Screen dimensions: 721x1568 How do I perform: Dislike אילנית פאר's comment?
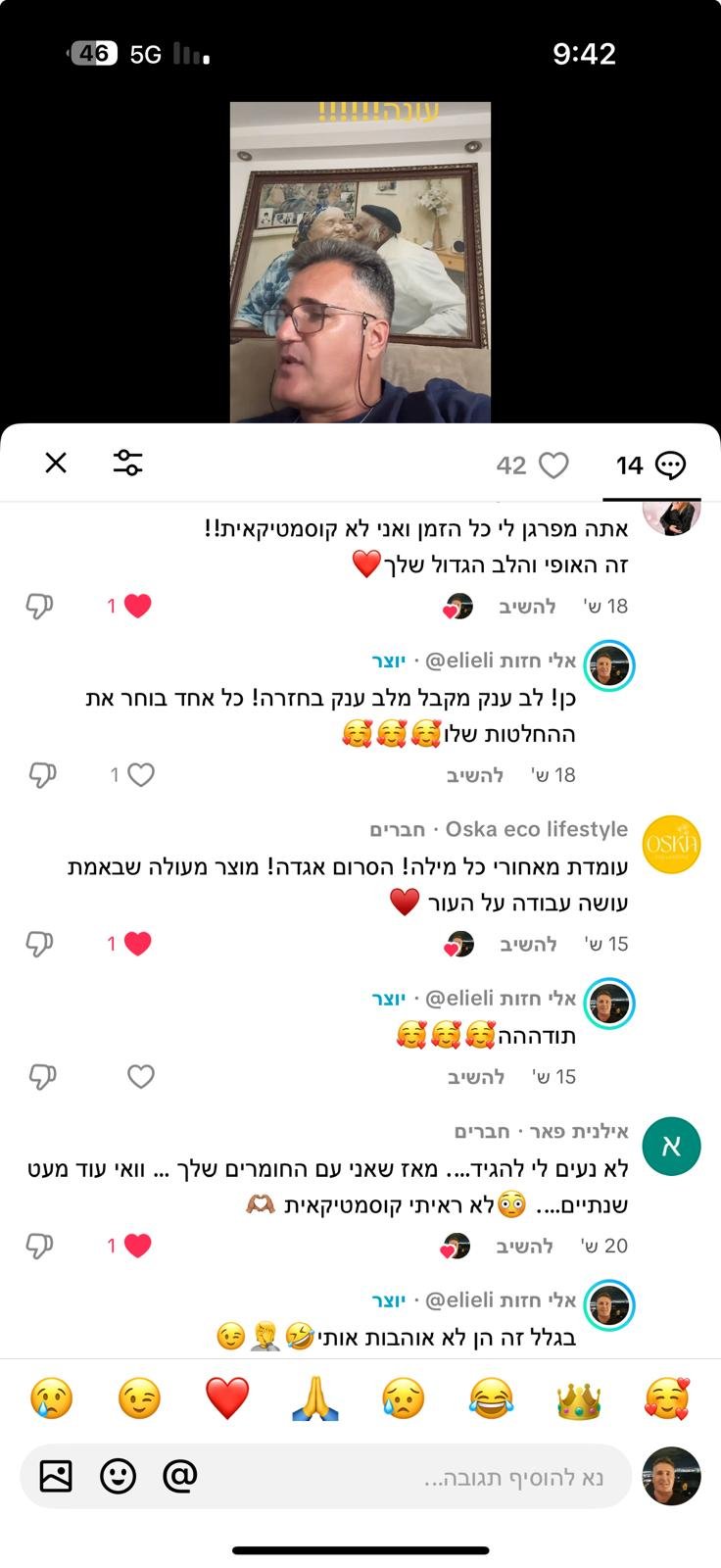[x=39, y=1246]
